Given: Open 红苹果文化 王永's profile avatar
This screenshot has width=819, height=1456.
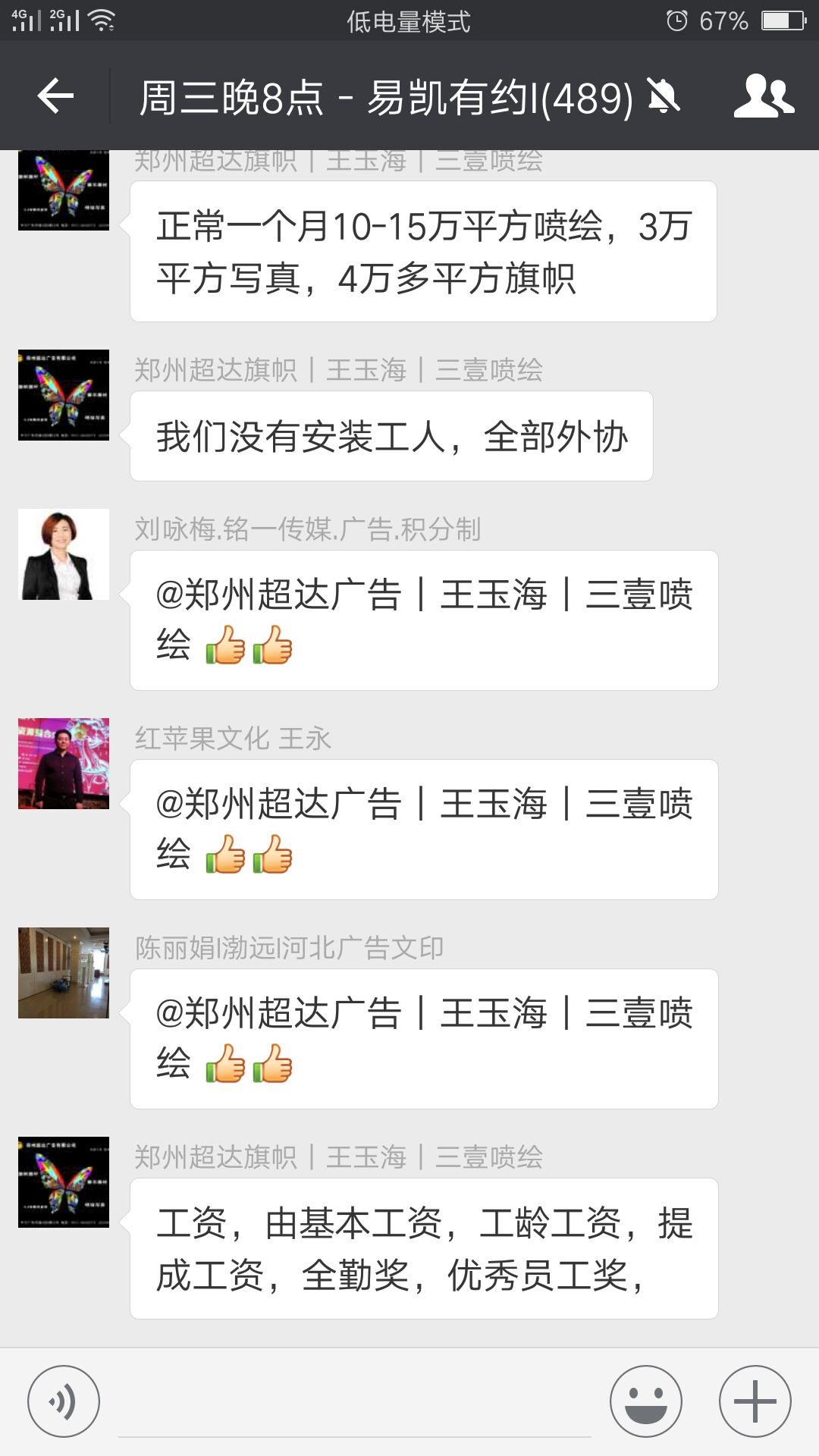Looking at the screenshot, I should pyautogui.click(x=64, y=764).
